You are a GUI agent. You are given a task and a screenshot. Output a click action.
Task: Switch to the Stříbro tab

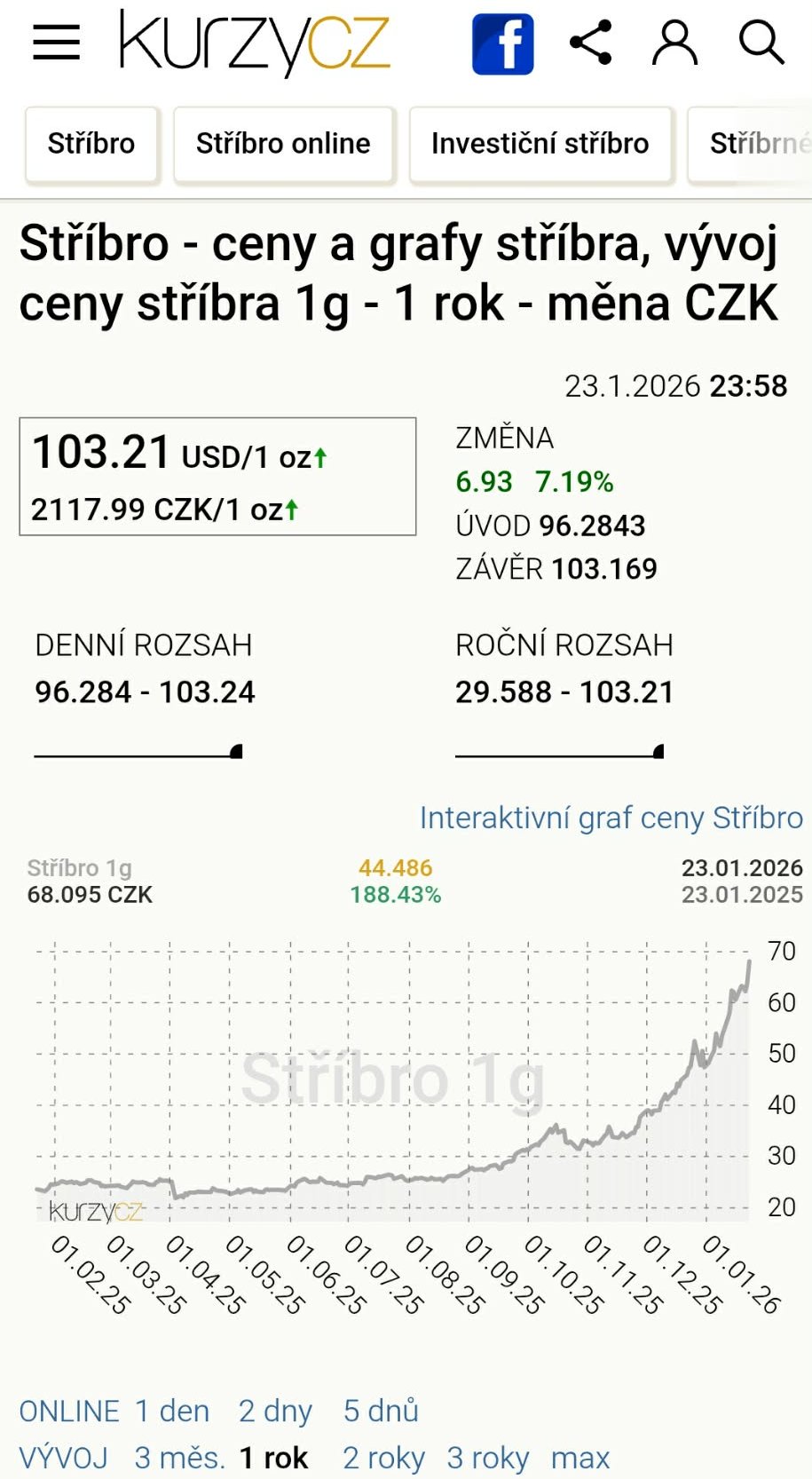[91, 144]
